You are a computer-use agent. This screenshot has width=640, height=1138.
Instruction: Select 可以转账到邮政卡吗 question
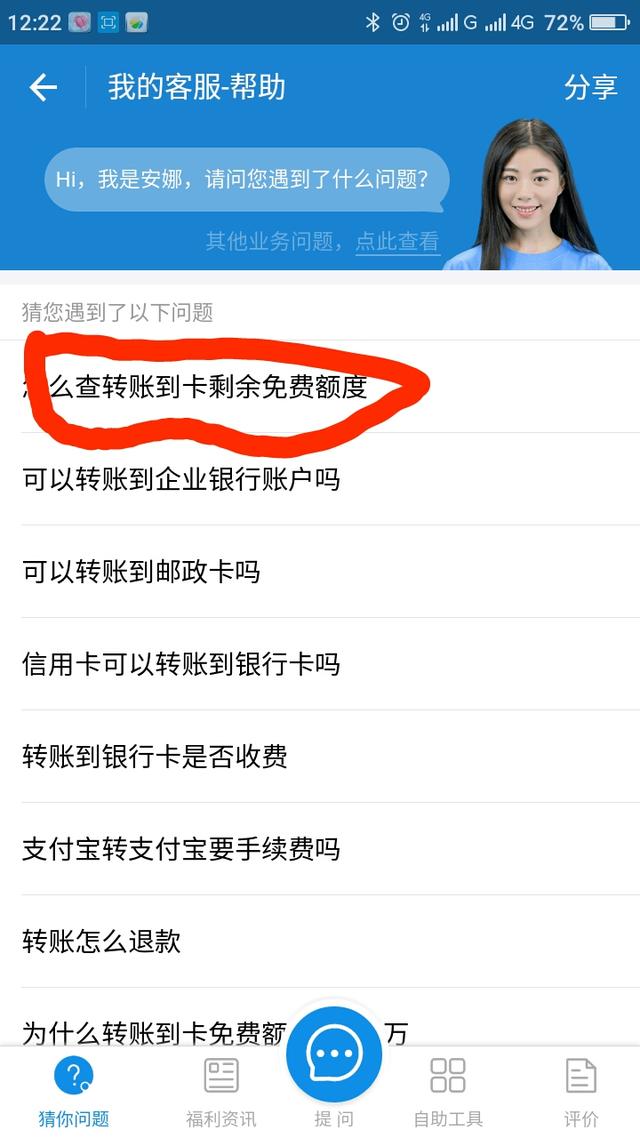point(141,572)
